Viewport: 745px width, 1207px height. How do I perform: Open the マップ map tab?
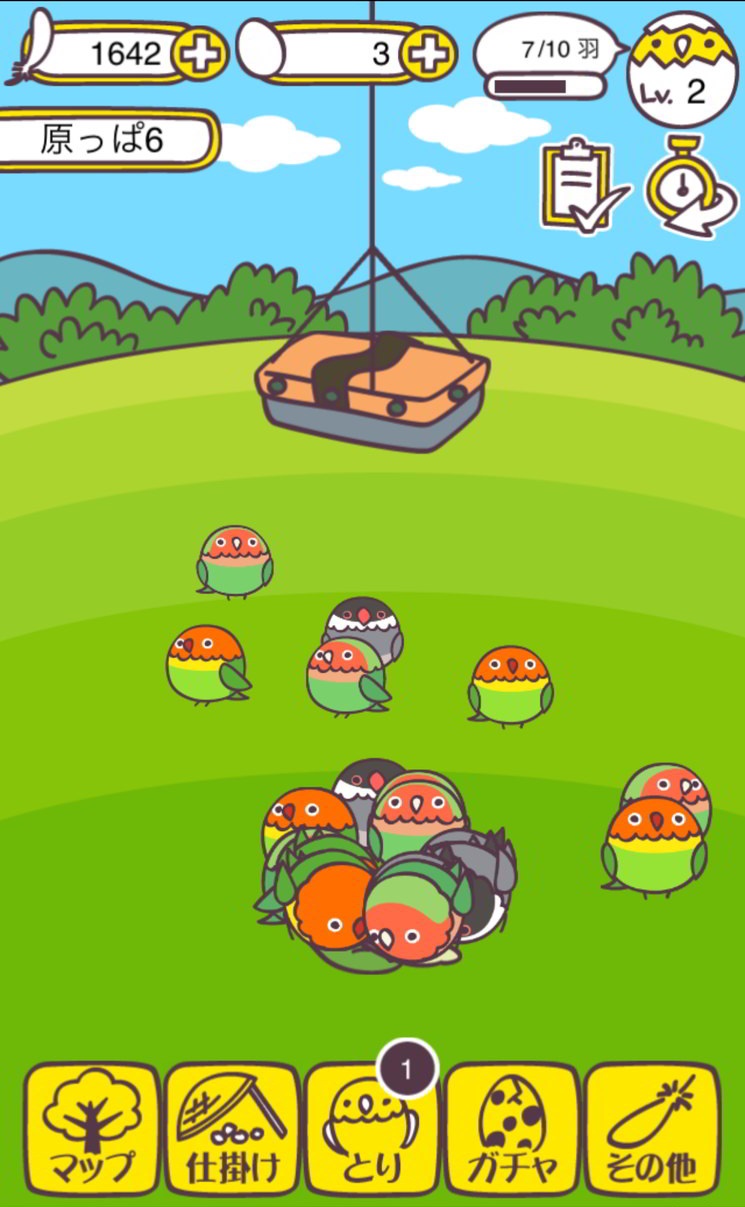coord(92,1130)
